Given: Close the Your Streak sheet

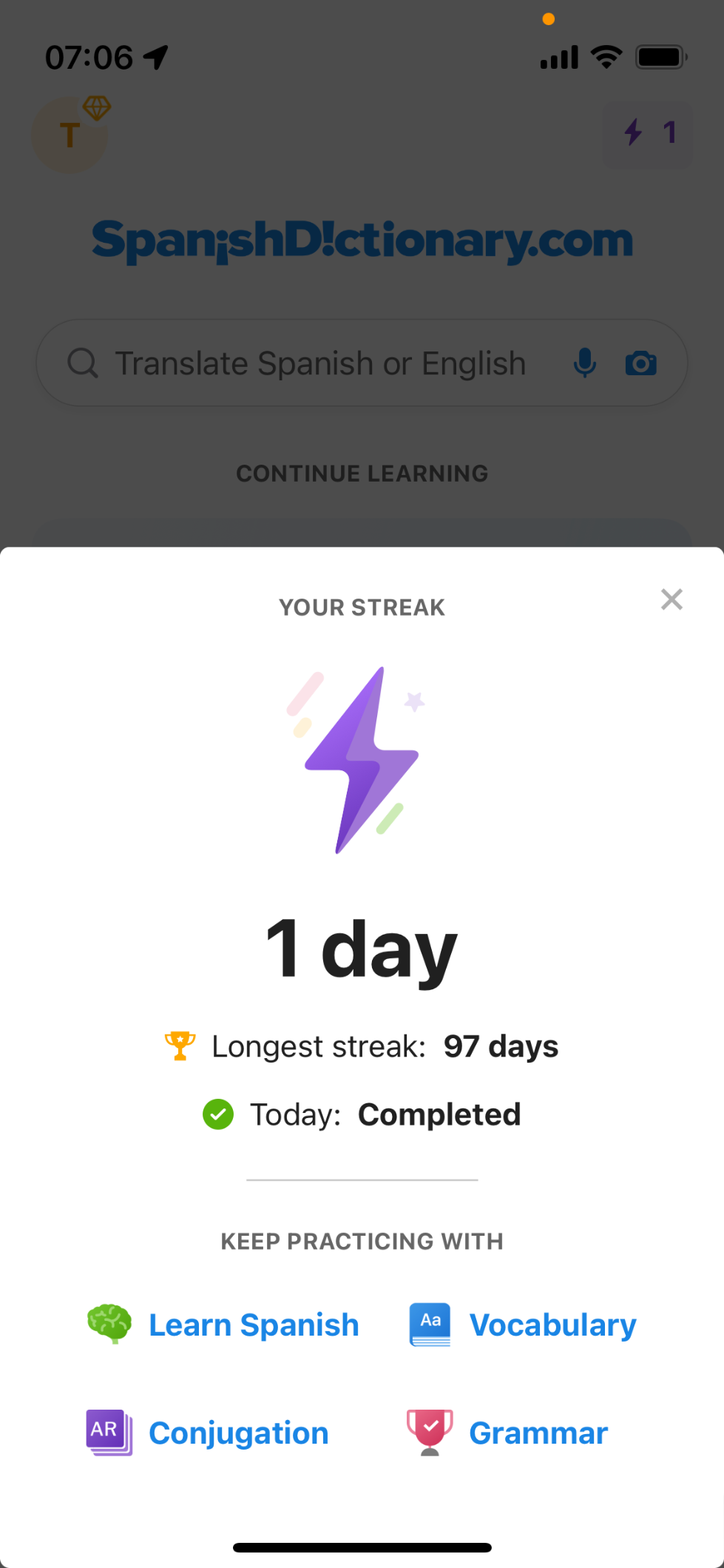Looking at the screenshot, I should tap(671, 599).
